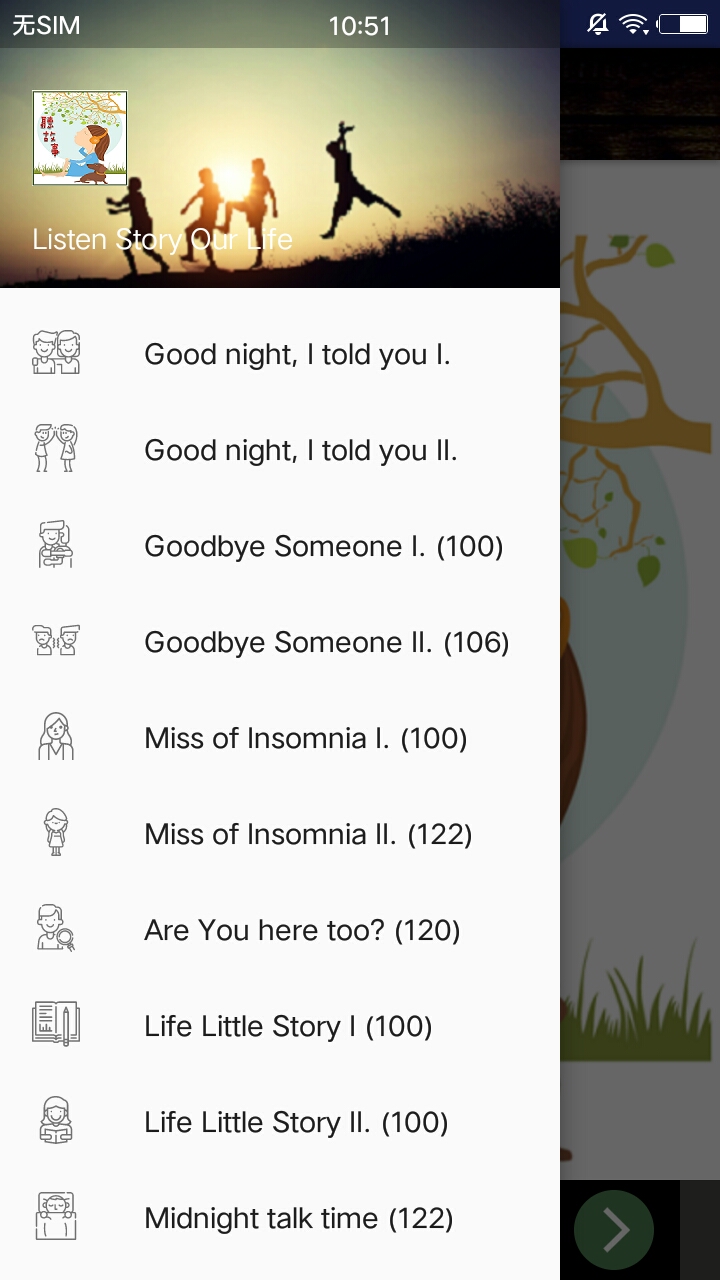
Task: Open Life Little Story I (100)
Action: click(x=288, y=1026)
